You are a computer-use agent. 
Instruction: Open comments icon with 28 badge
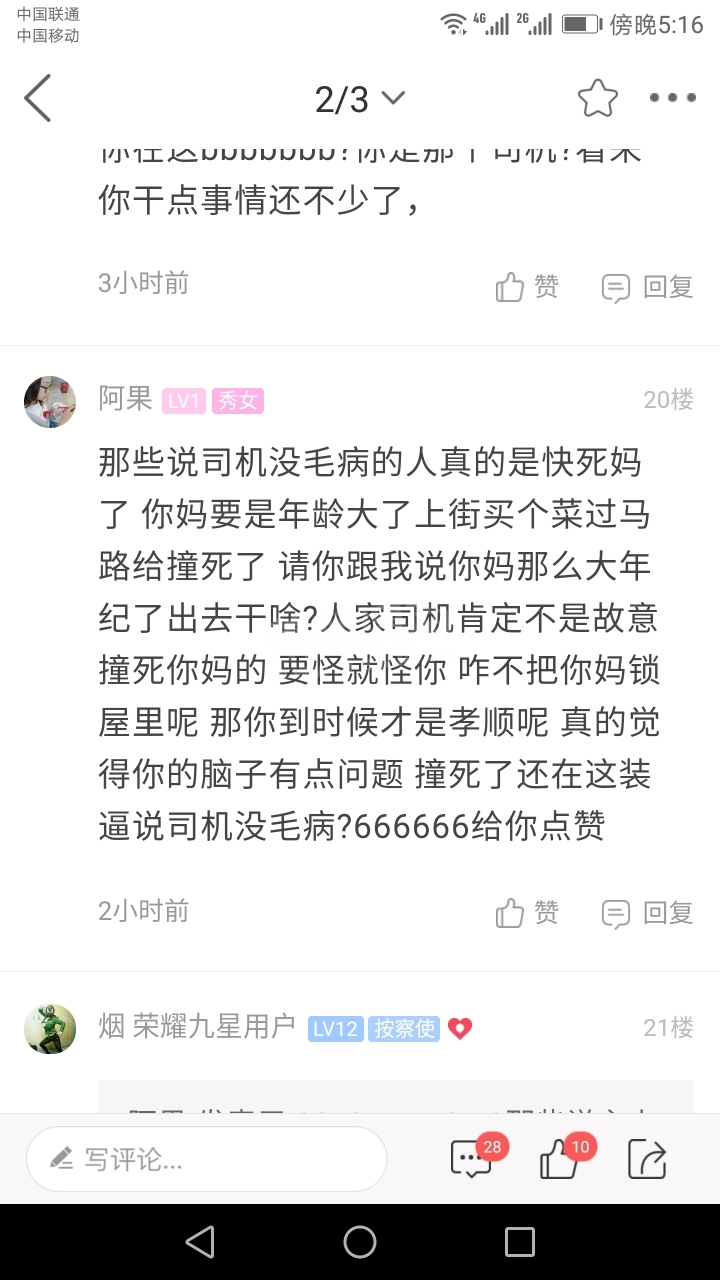[x=472, y=1159]
